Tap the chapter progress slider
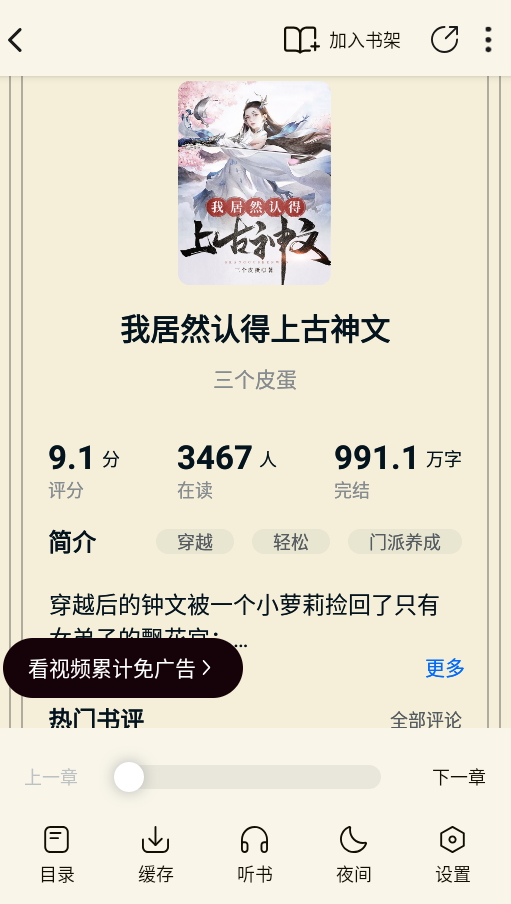Screen dimensions: 511x904 coord(247,777)
